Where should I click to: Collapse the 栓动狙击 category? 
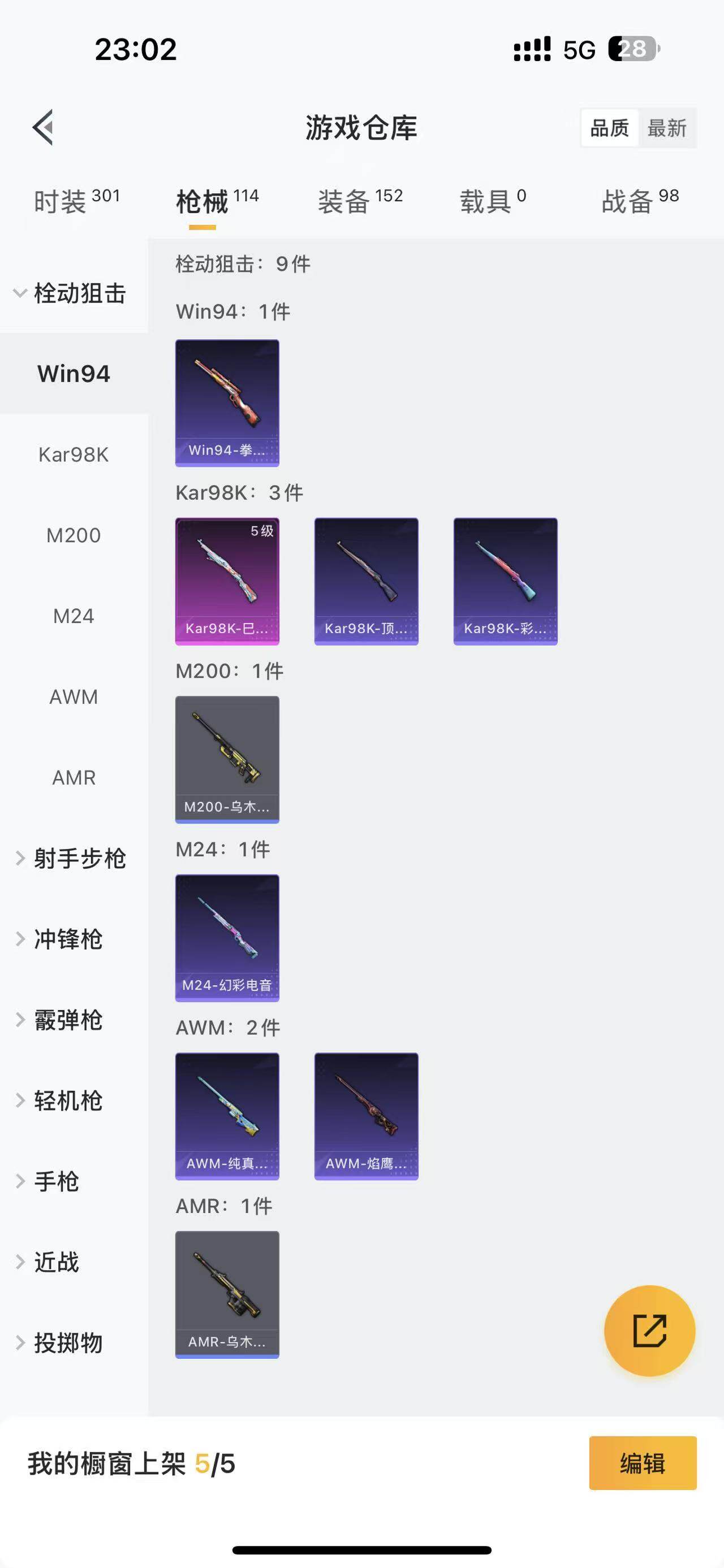coord(70,293)
